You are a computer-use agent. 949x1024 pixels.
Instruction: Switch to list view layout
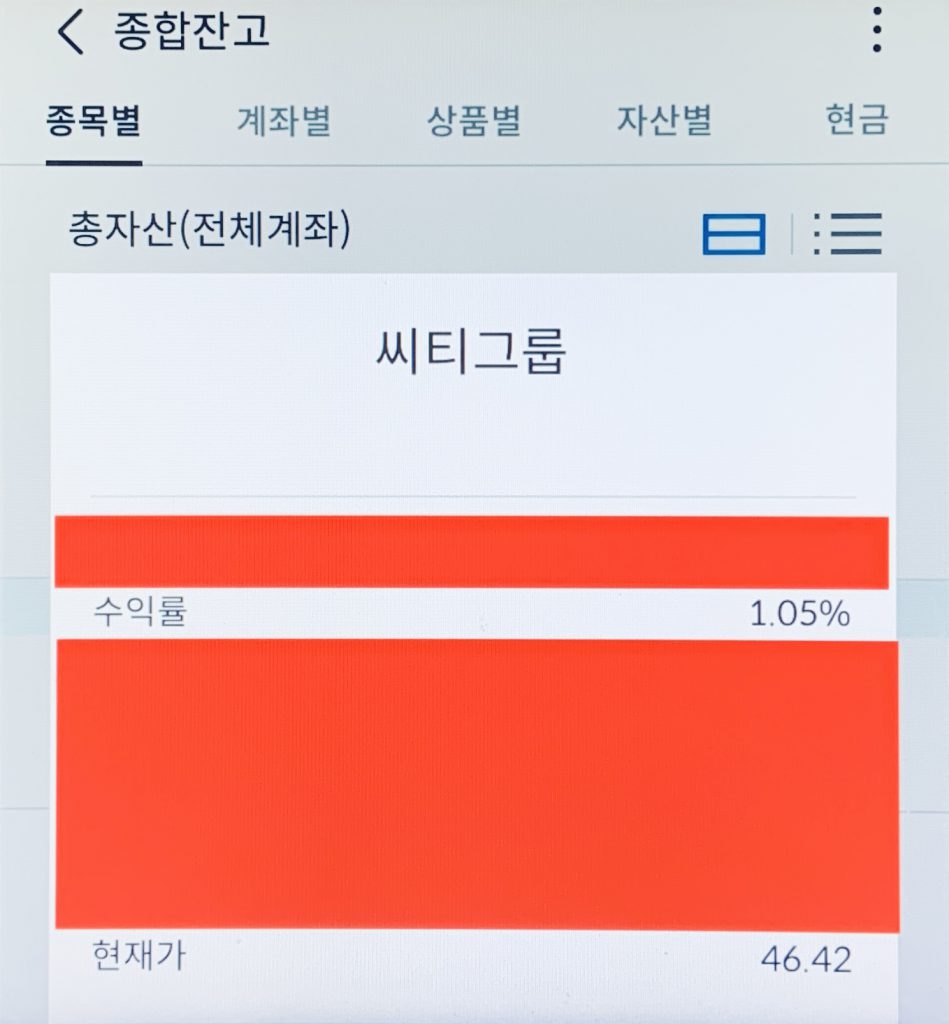point(847,234)
